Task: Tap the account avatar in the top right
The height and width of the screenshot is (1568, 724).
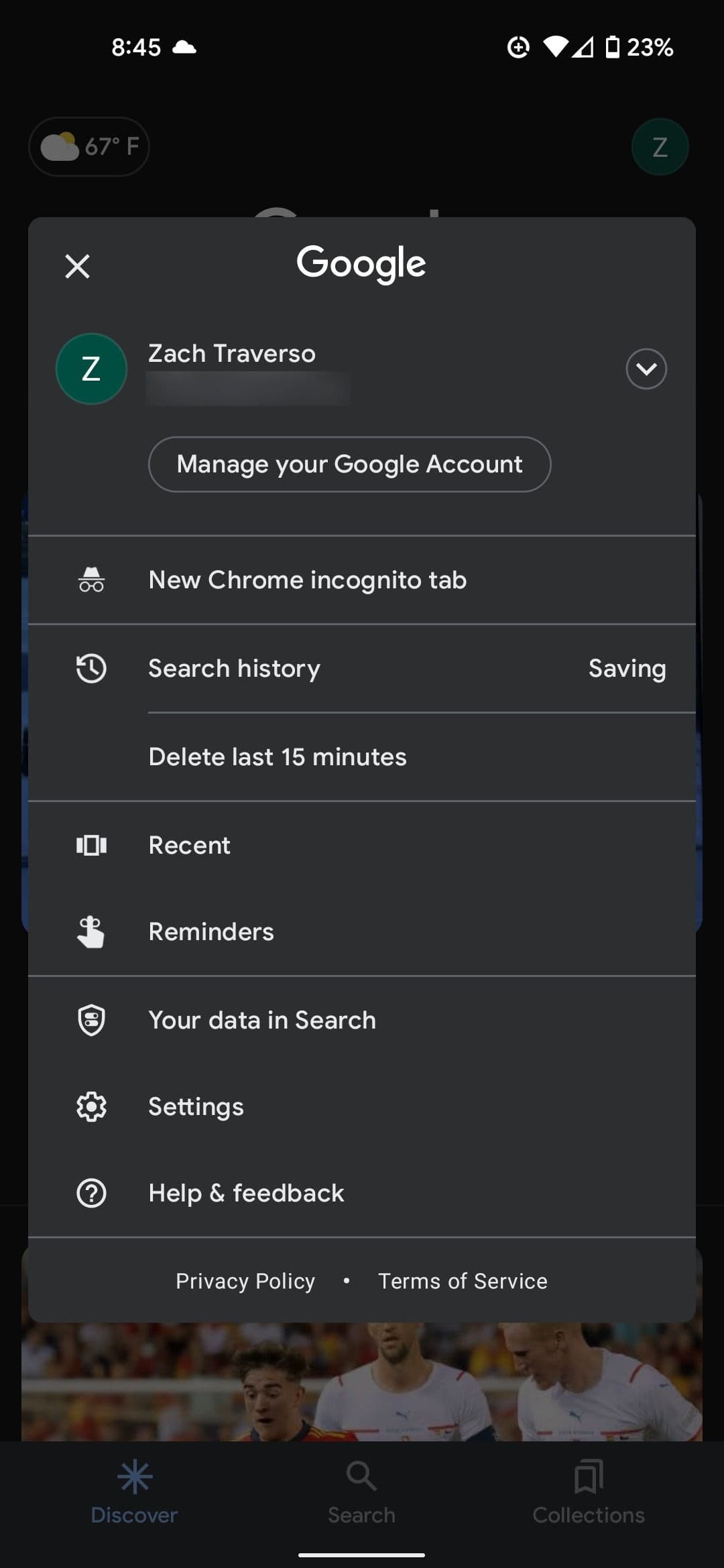Action: point(660,147)
